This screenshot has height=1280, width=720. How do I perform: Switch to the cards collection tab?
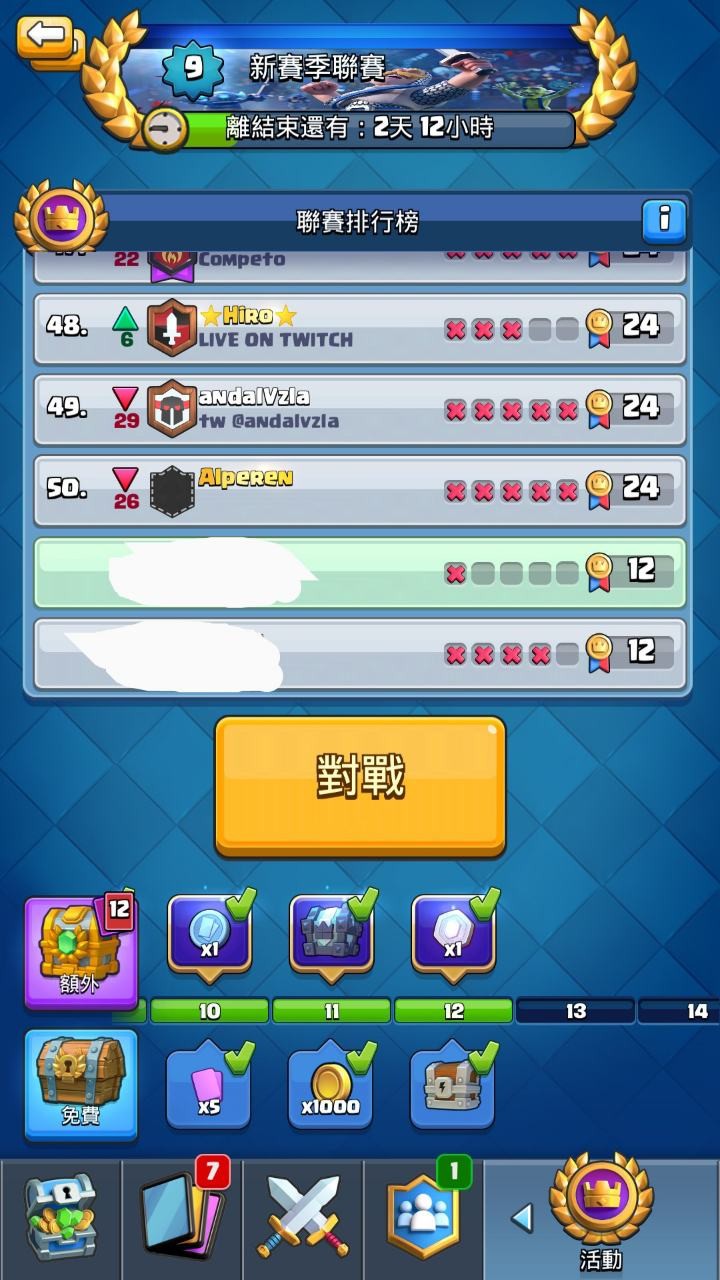(x=182, y=1220)
